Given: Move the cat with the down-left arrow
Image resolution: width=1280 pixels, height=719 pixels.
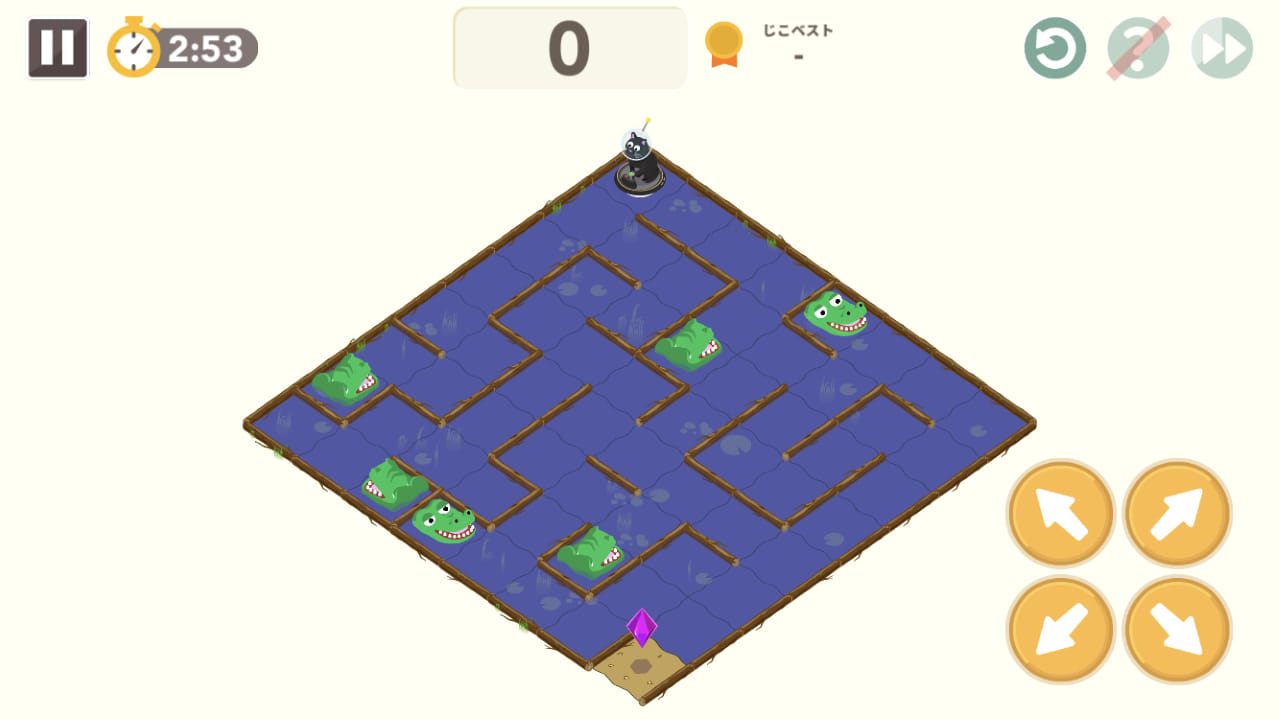Looking at the screenshot, I should pos(1061,630).
